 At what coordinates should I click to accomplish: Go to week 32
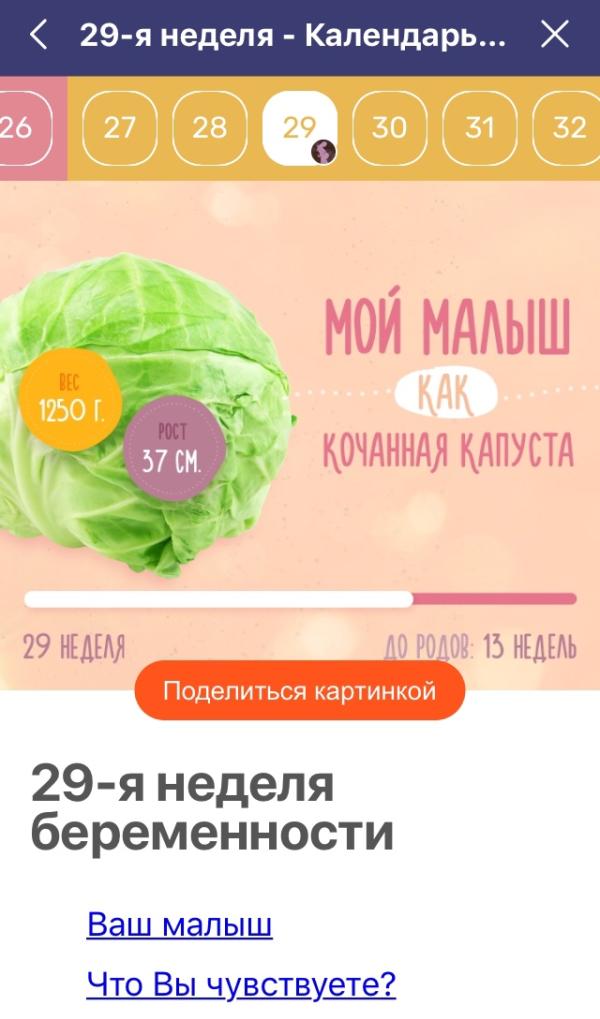point(568,128)
